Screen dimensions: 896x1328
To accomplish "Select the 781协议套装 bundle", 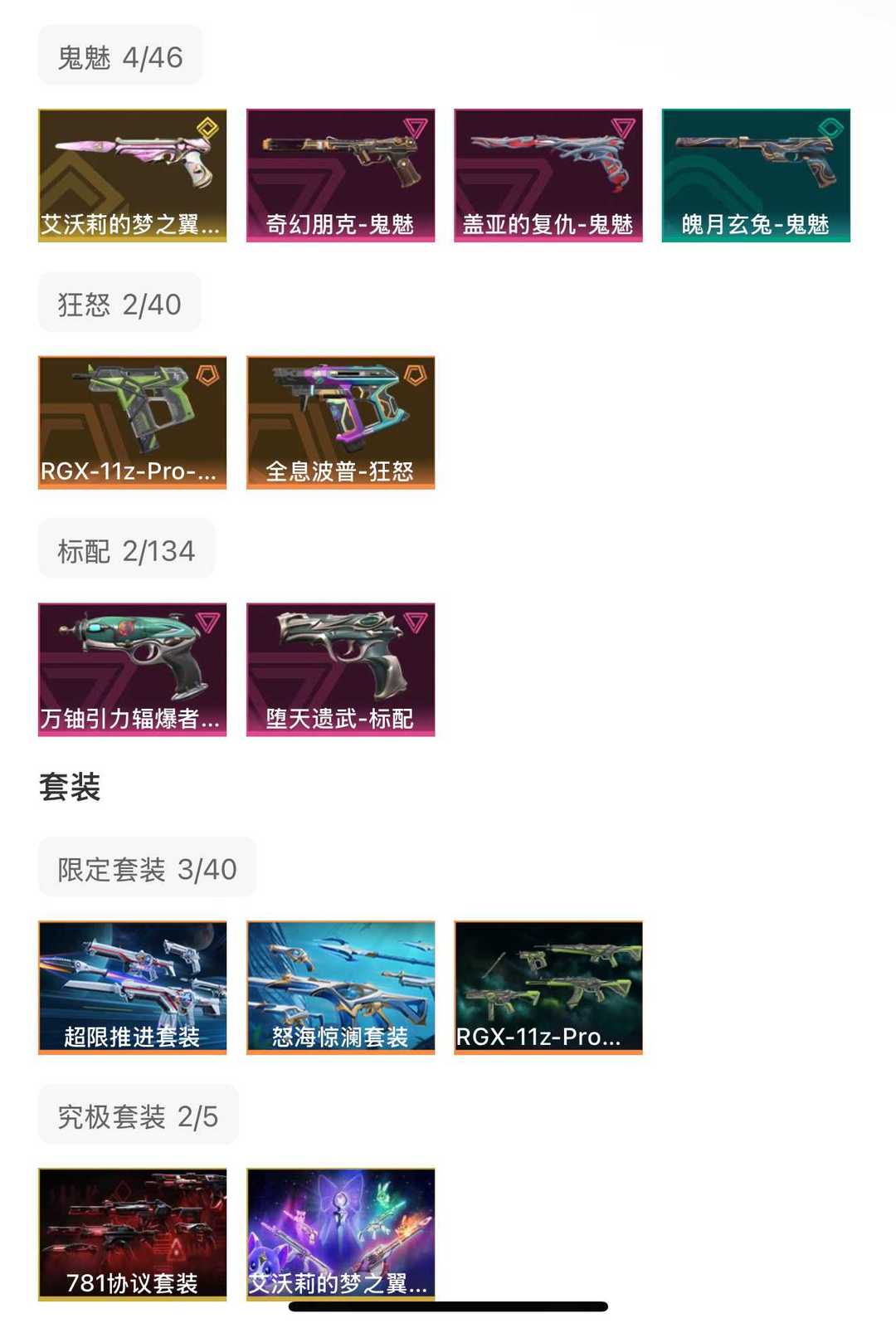I will pos(133,1234).
